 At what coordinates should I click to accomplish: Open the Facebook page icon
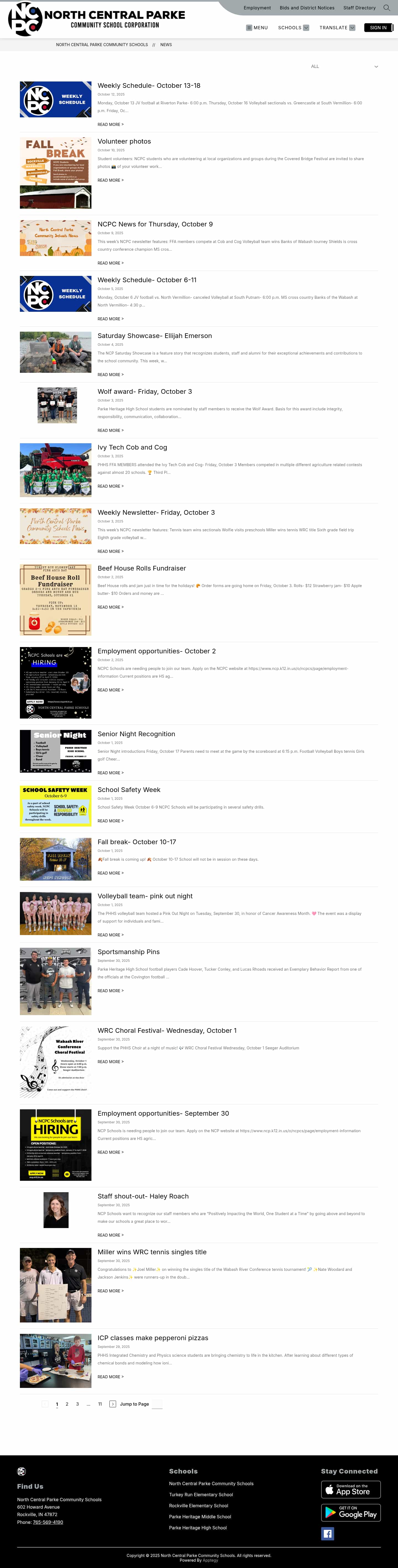(327, 1534)
